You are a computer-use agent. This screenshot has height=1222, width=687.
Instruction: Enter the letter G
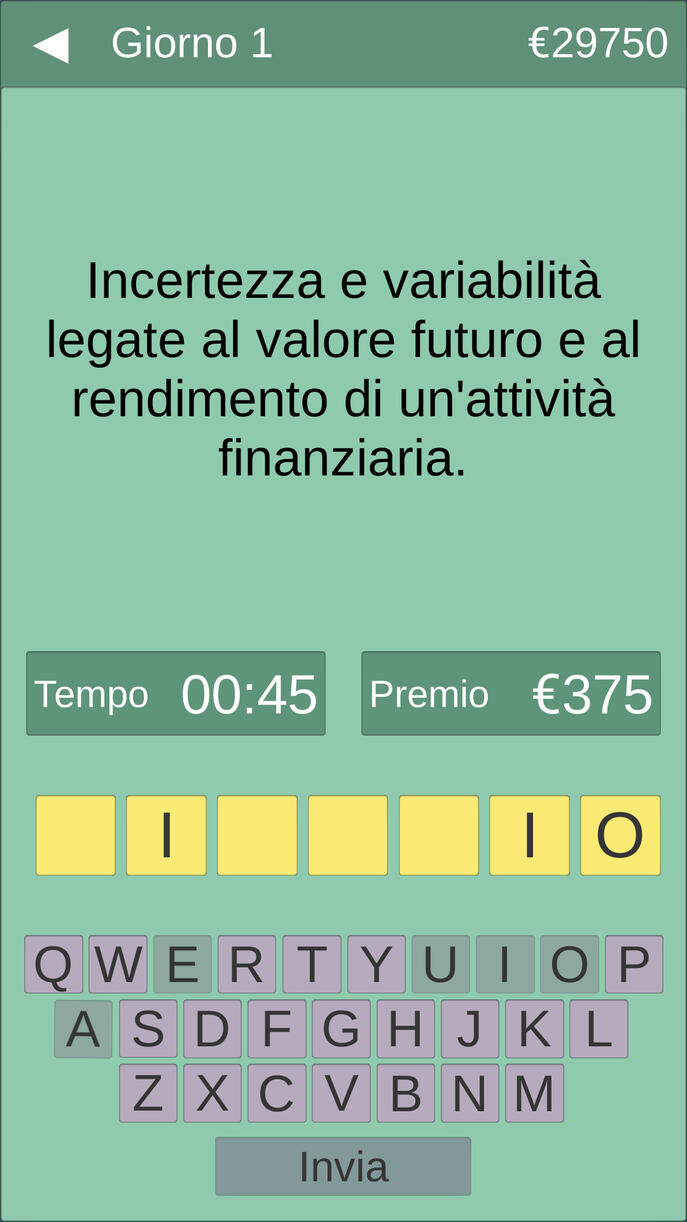[x=341, y=1029]
